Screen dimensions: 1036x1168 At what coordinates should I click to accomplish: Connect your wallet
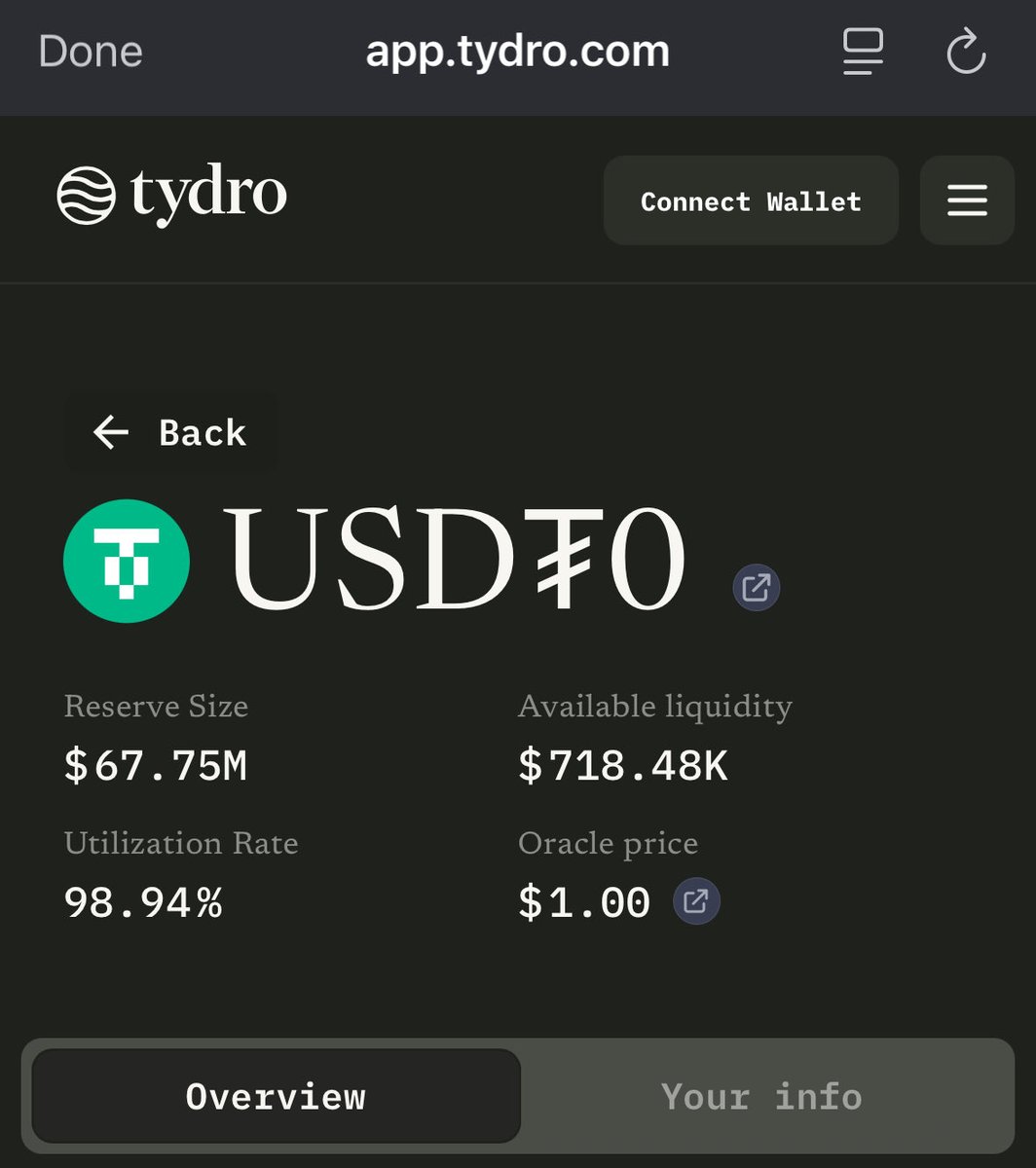click(x=751, y=201)
